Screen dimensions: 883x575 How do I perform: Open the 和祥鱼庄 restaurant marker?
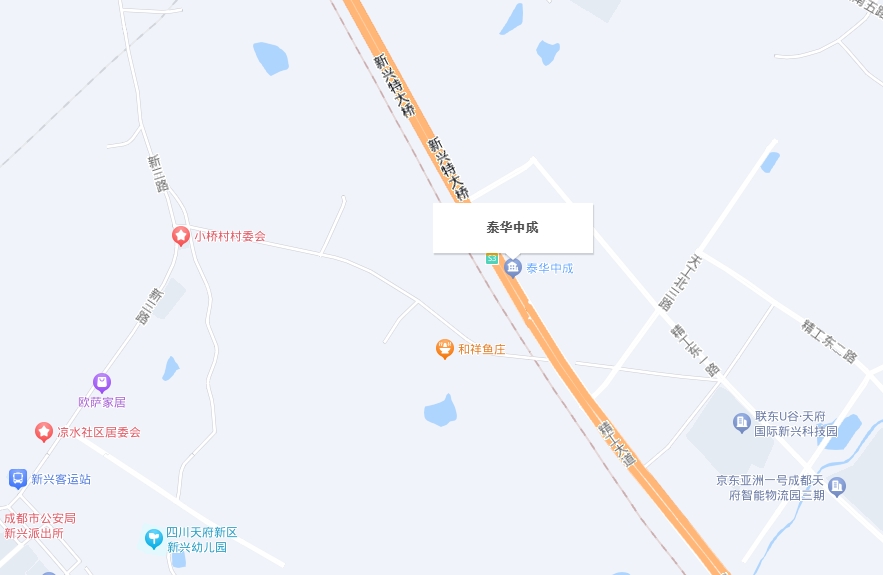444,349
